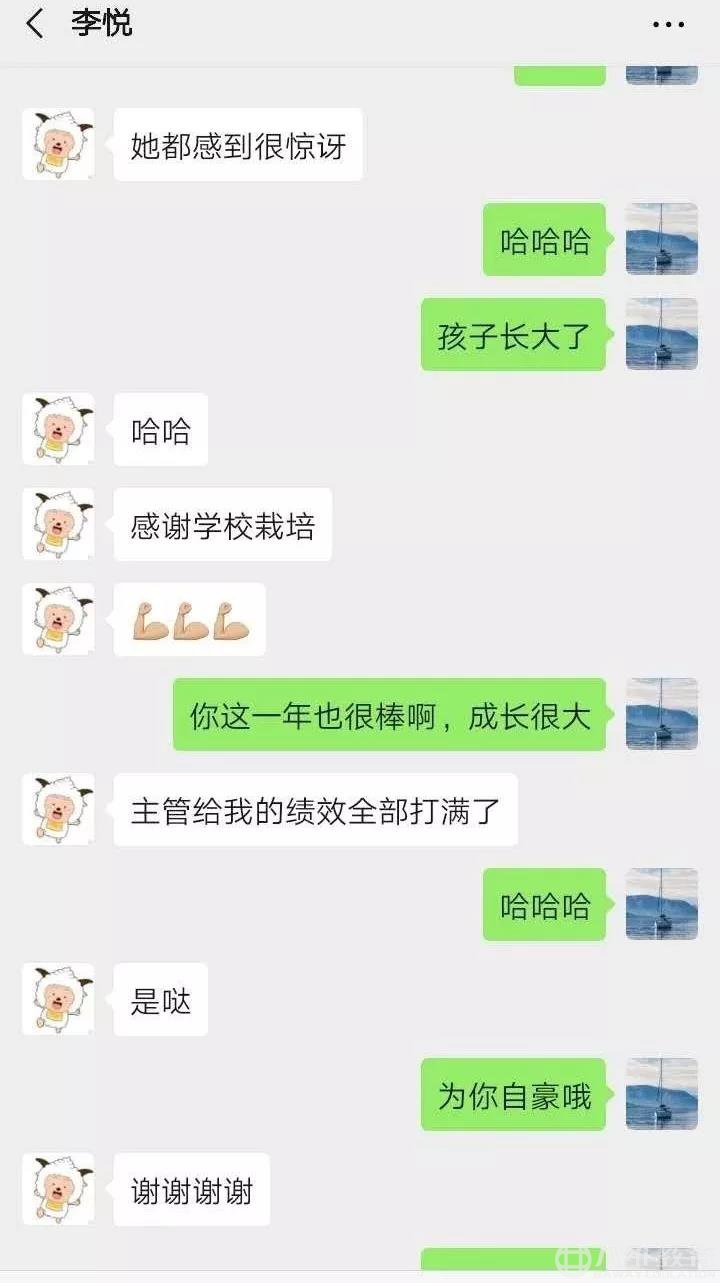Open the sheep avatar beside 她都感到很惊讶
720x1283 pixels.
point(59,145)
